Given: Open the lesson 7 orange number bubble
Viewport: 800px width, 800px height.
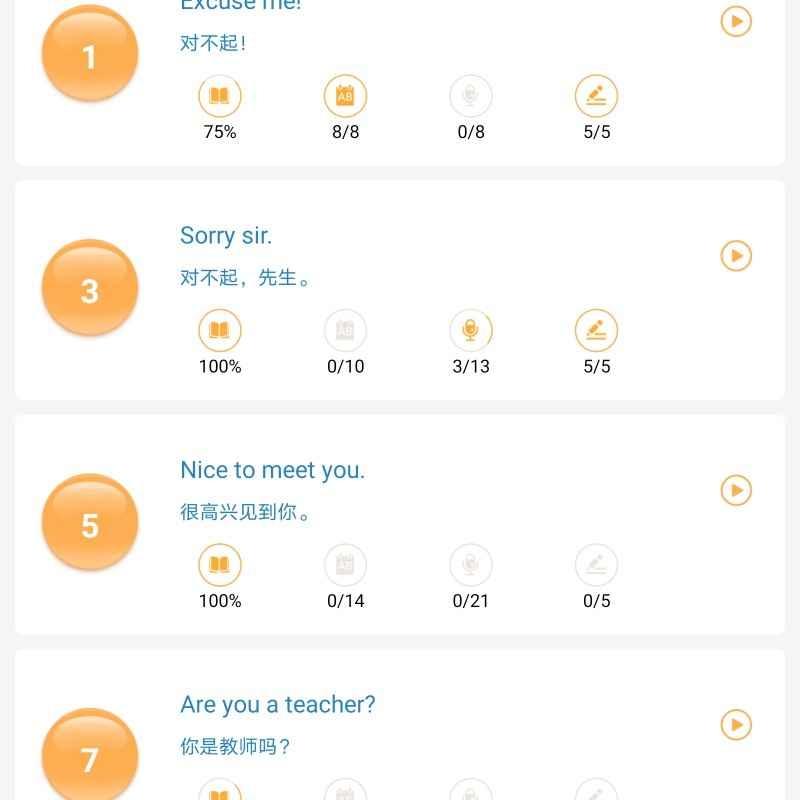Looking at the screenshot, I should [90, 754].
